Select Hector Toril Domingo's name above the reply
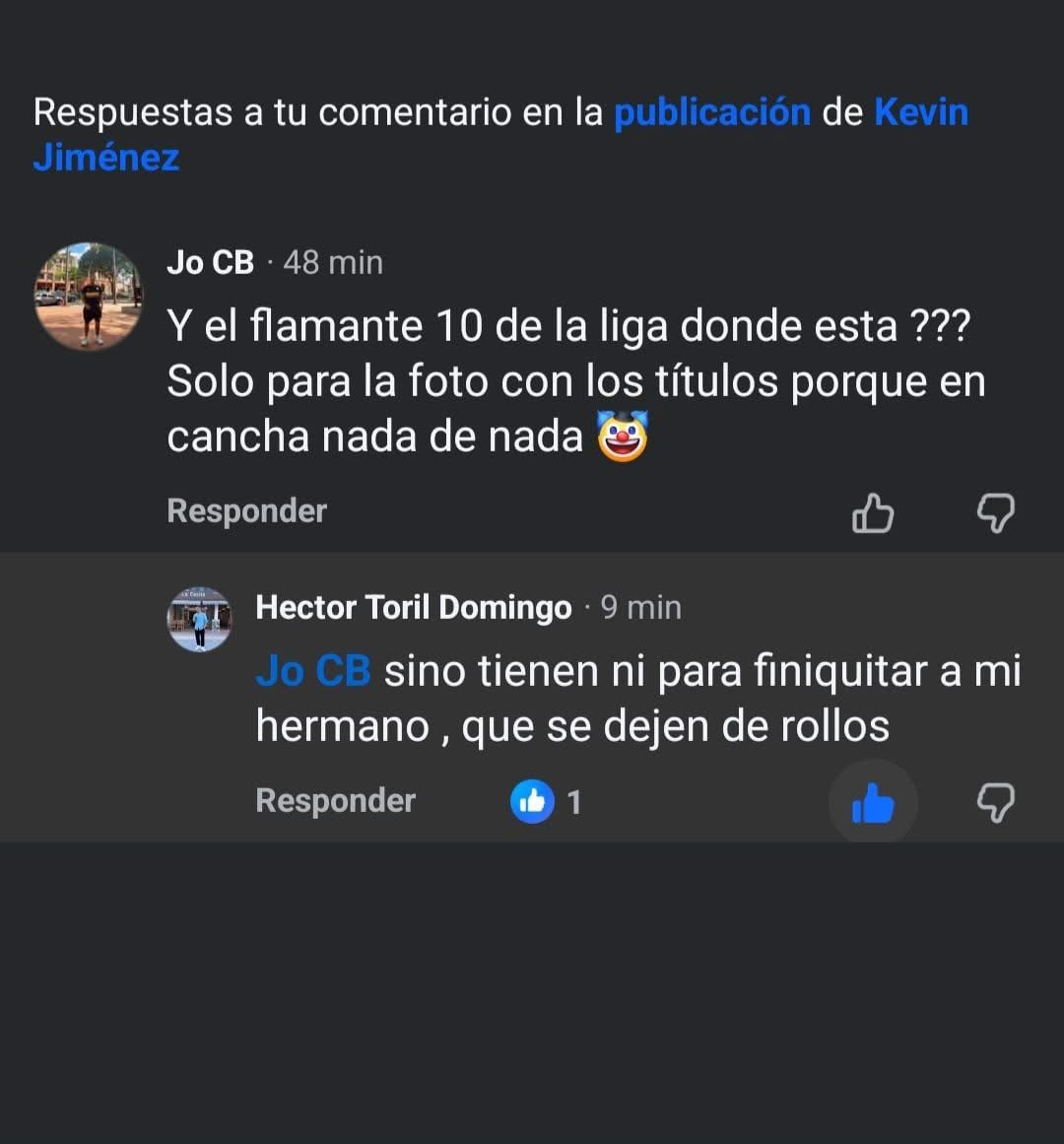 point(414,607)
